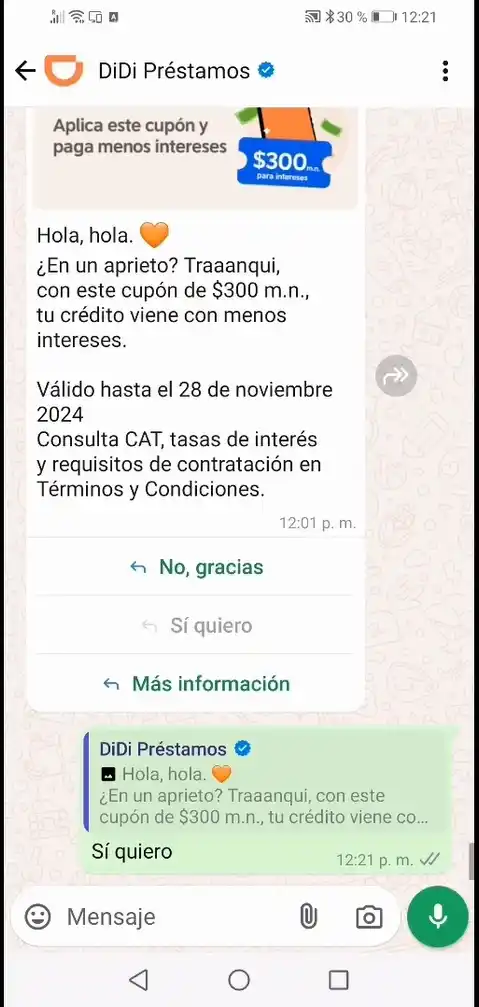Open the emoji picker
Viewport: 479px width, 1007px height.
pyautogui.click(x=38, y=916)
